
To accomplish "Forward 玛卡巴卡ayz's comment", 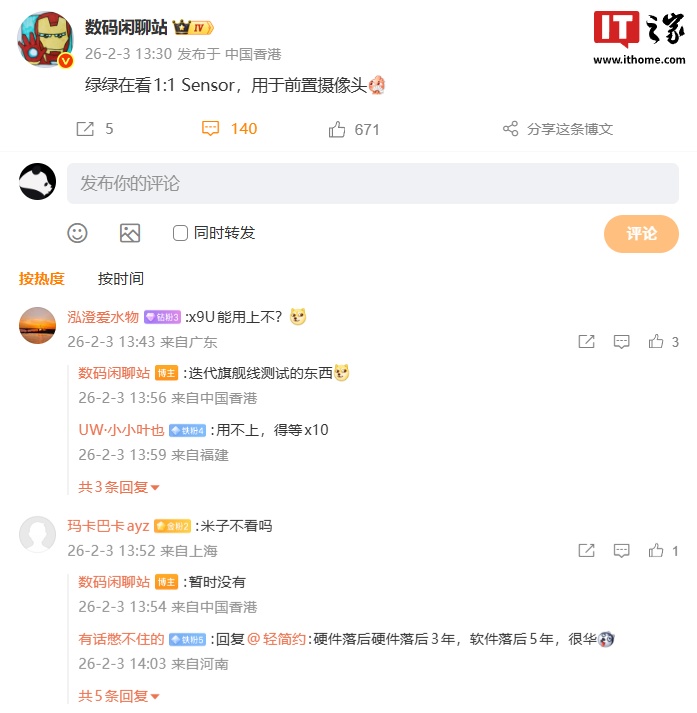I will [x=587, y=551].
